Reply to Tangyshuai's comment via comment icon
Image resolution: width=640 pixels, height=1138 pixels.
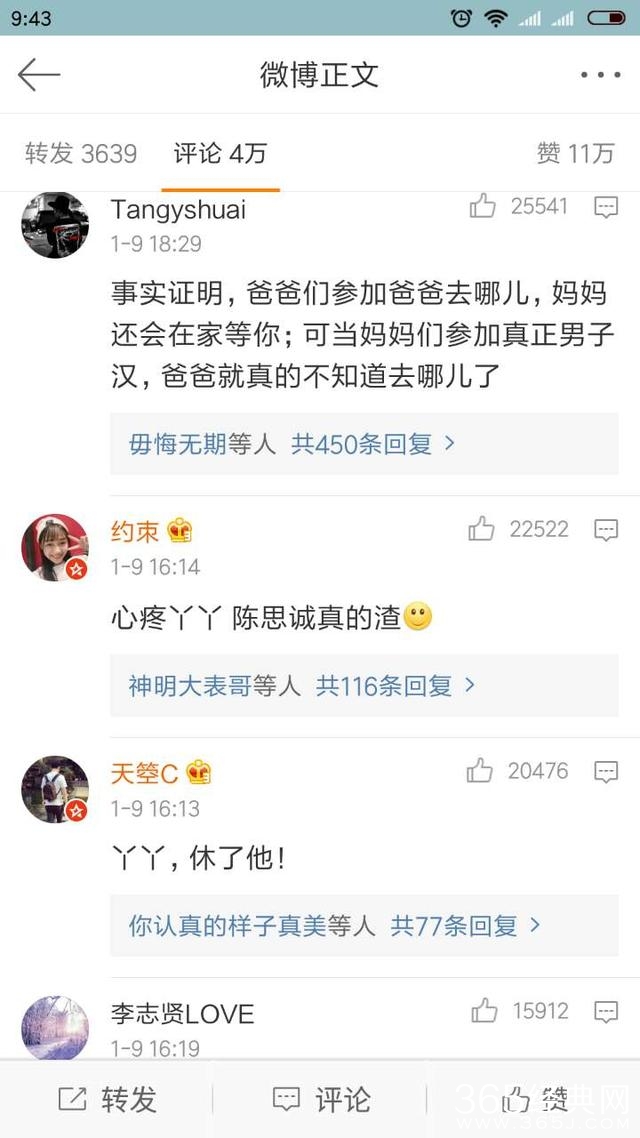pos(606,207)
